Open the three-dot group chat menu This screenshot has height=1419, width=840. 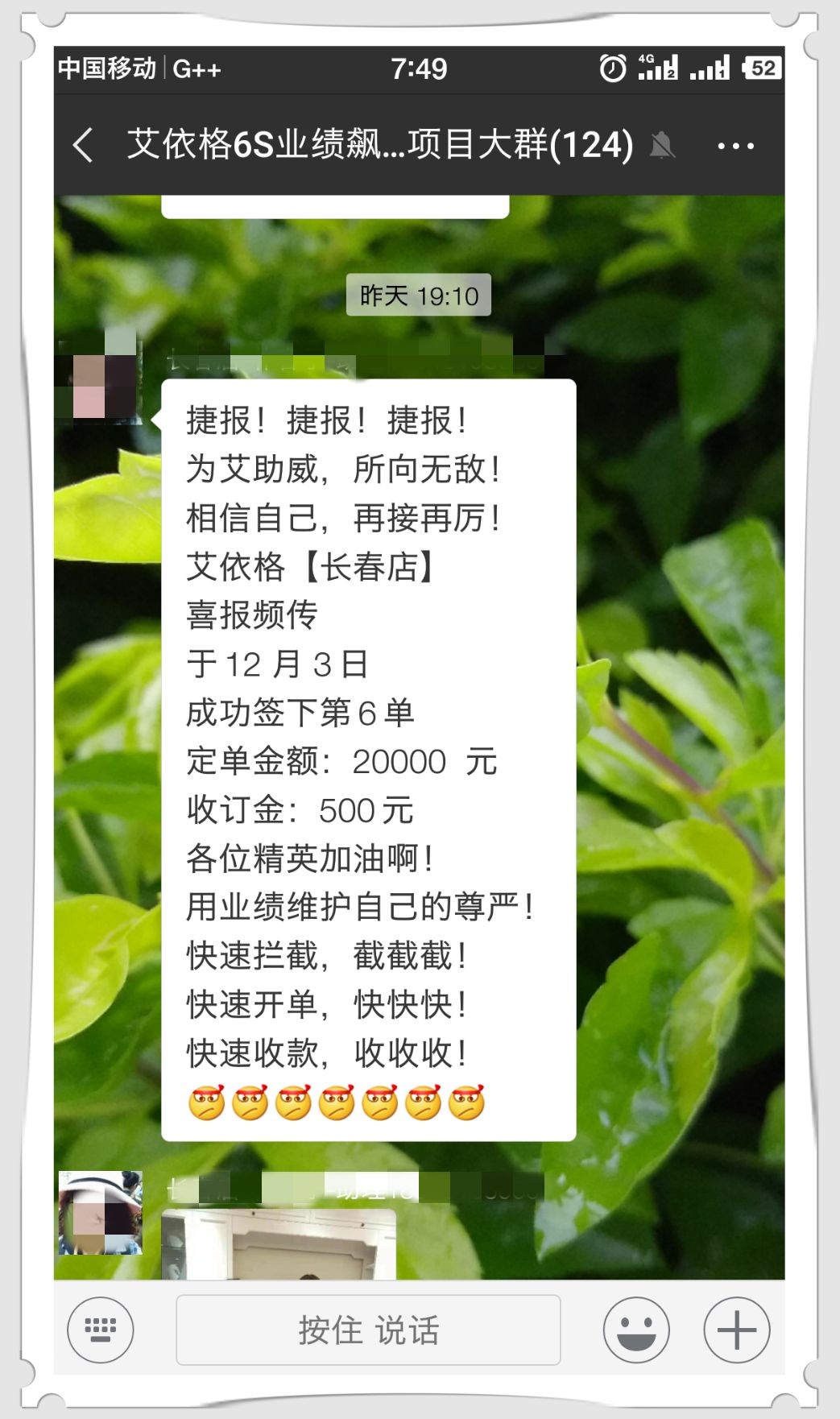tap(734, 146)
